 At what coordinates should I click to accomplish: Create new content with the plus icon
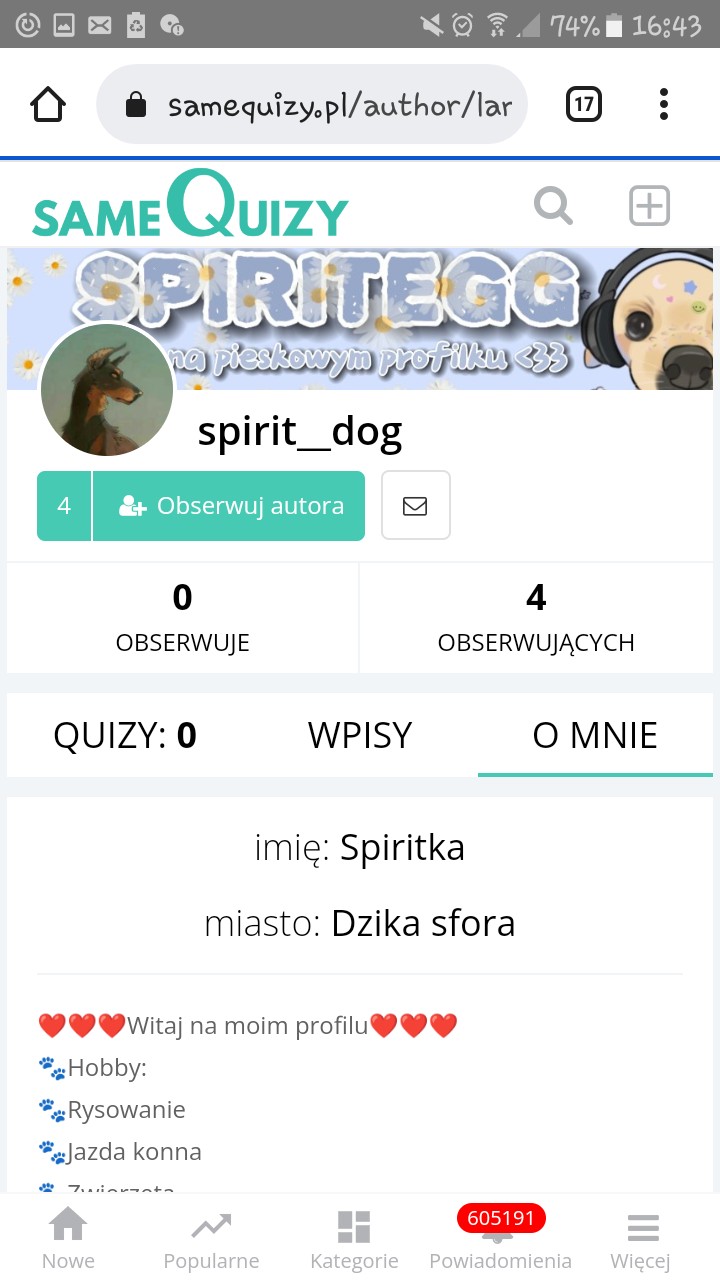click(x=649, y=206)
